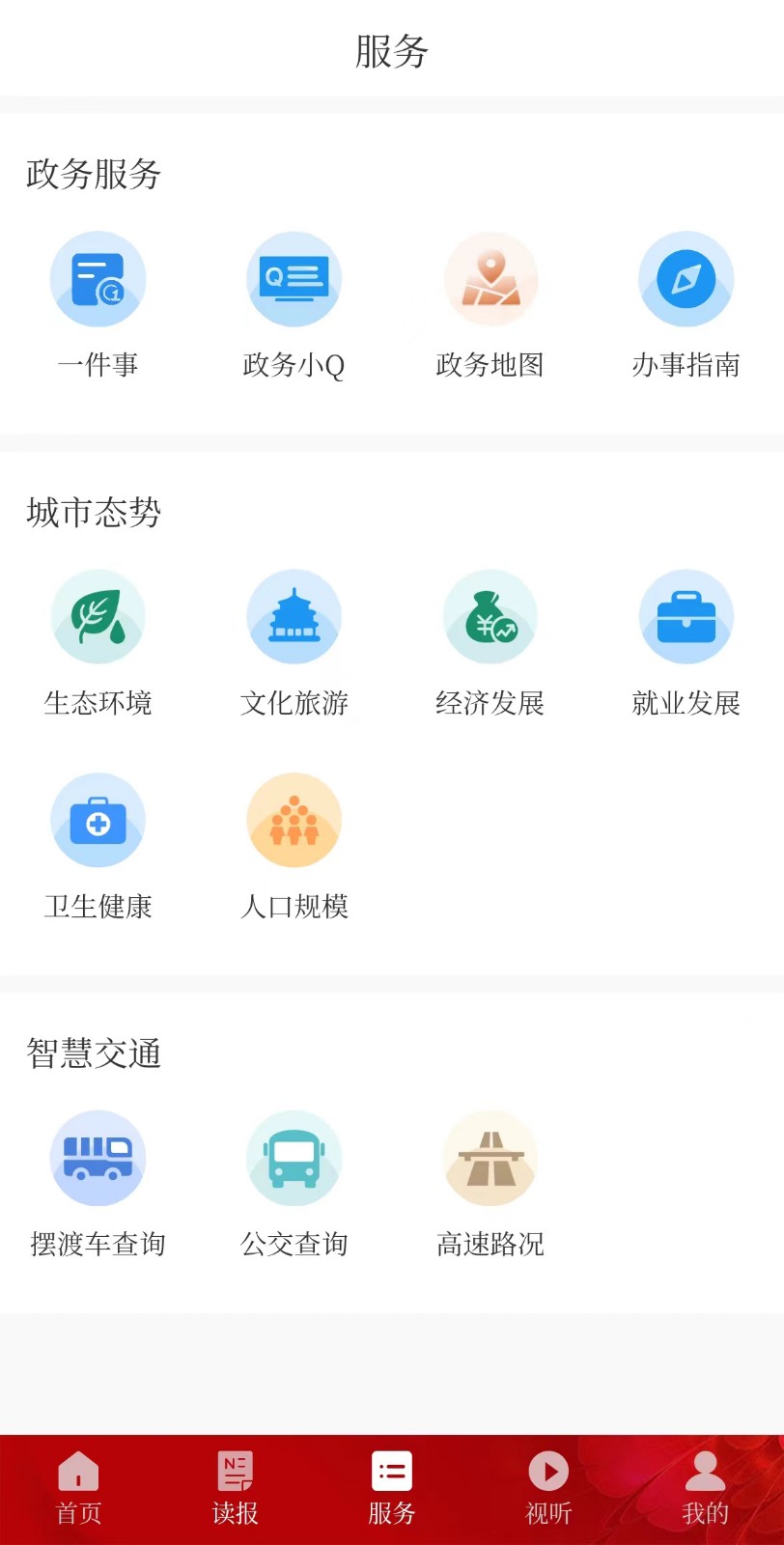Switch to the 读报 tab
The width and height of the screenshot is (784, 1545).
pyautogui.click(x=235, y=1487)
